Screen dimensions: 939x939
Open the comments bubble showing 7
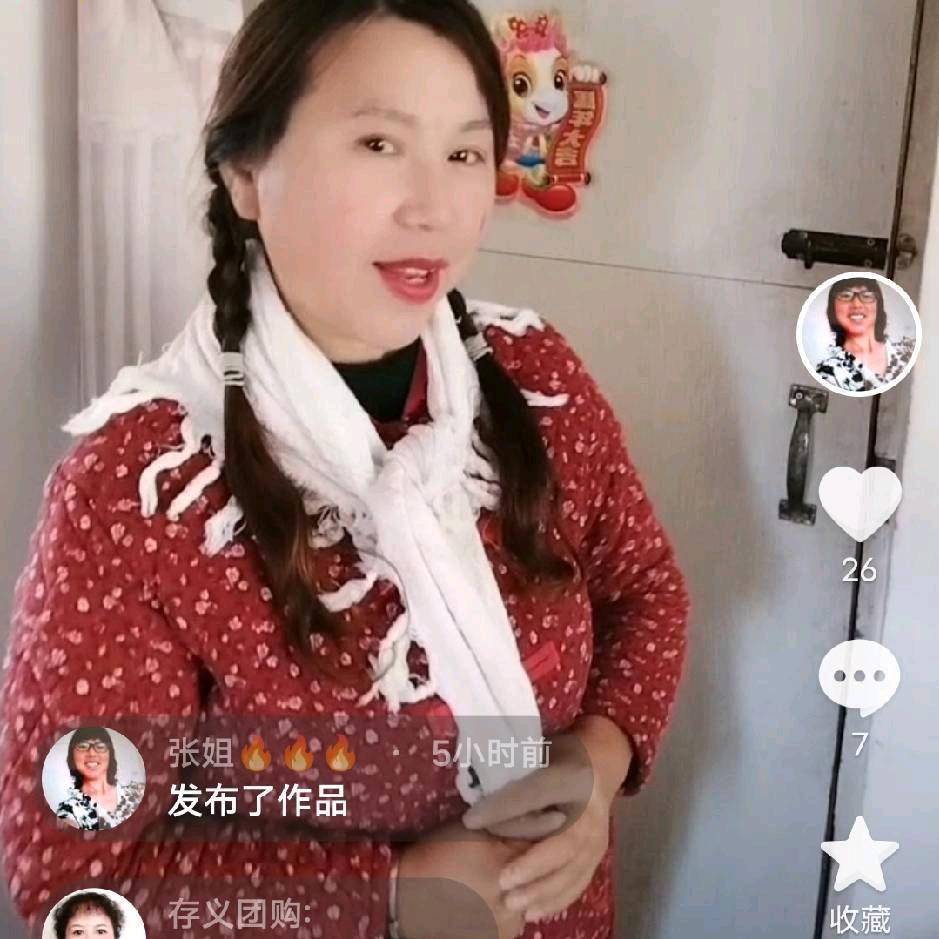(859, 677)
